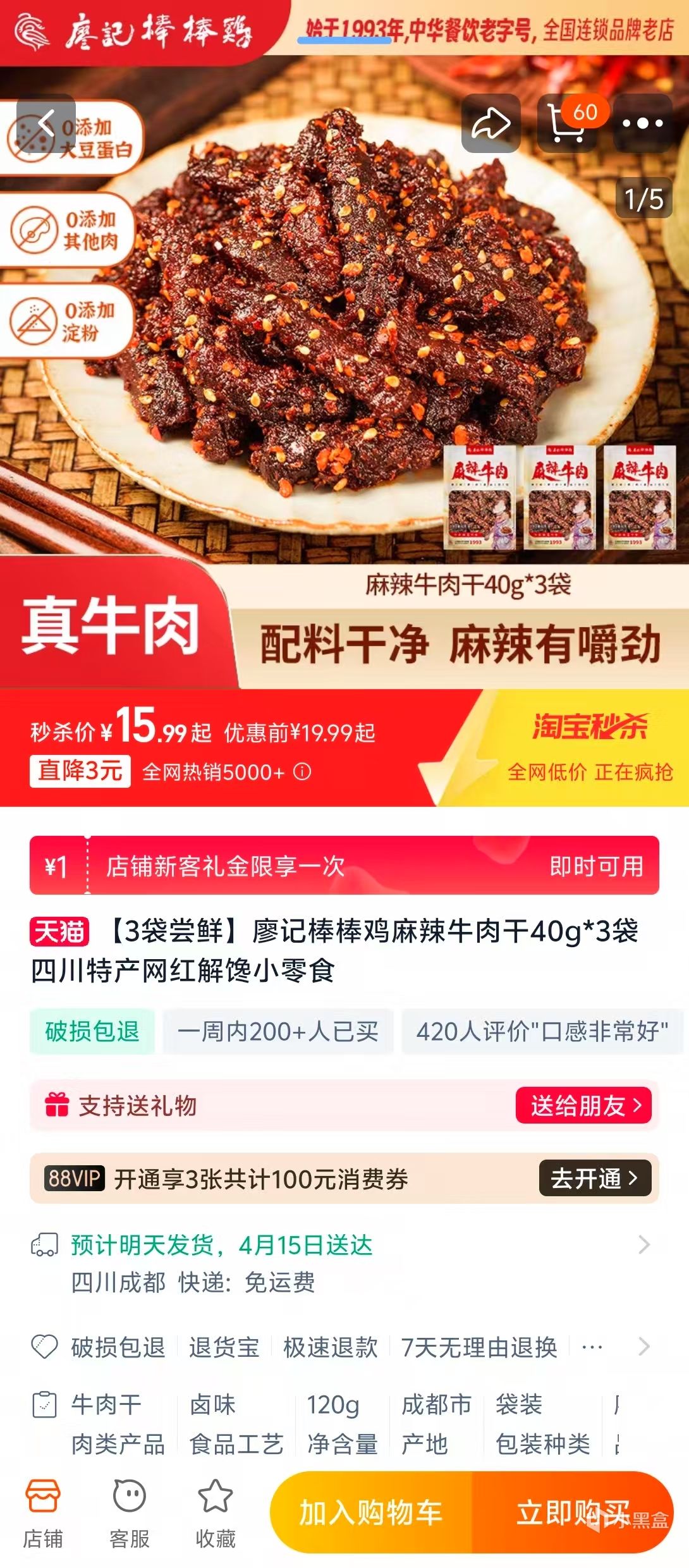Image resolution: width=689 pixels, height=1568 pixels.
Task: Open the 一周内200+人已买 chip
Action: [278, 1032]
